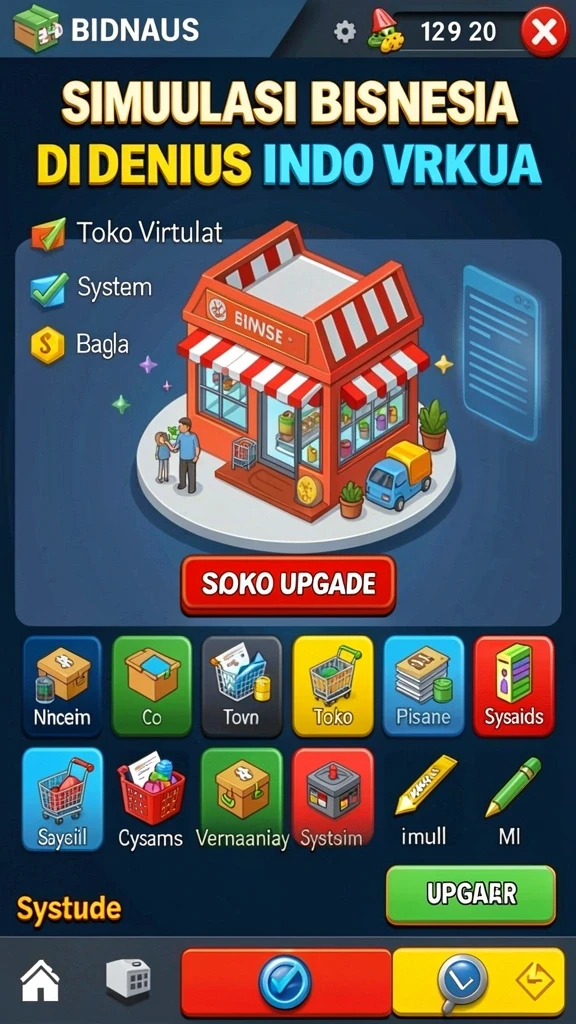
Task: Hit the green UPGAAR button
Action: point(472,894)
